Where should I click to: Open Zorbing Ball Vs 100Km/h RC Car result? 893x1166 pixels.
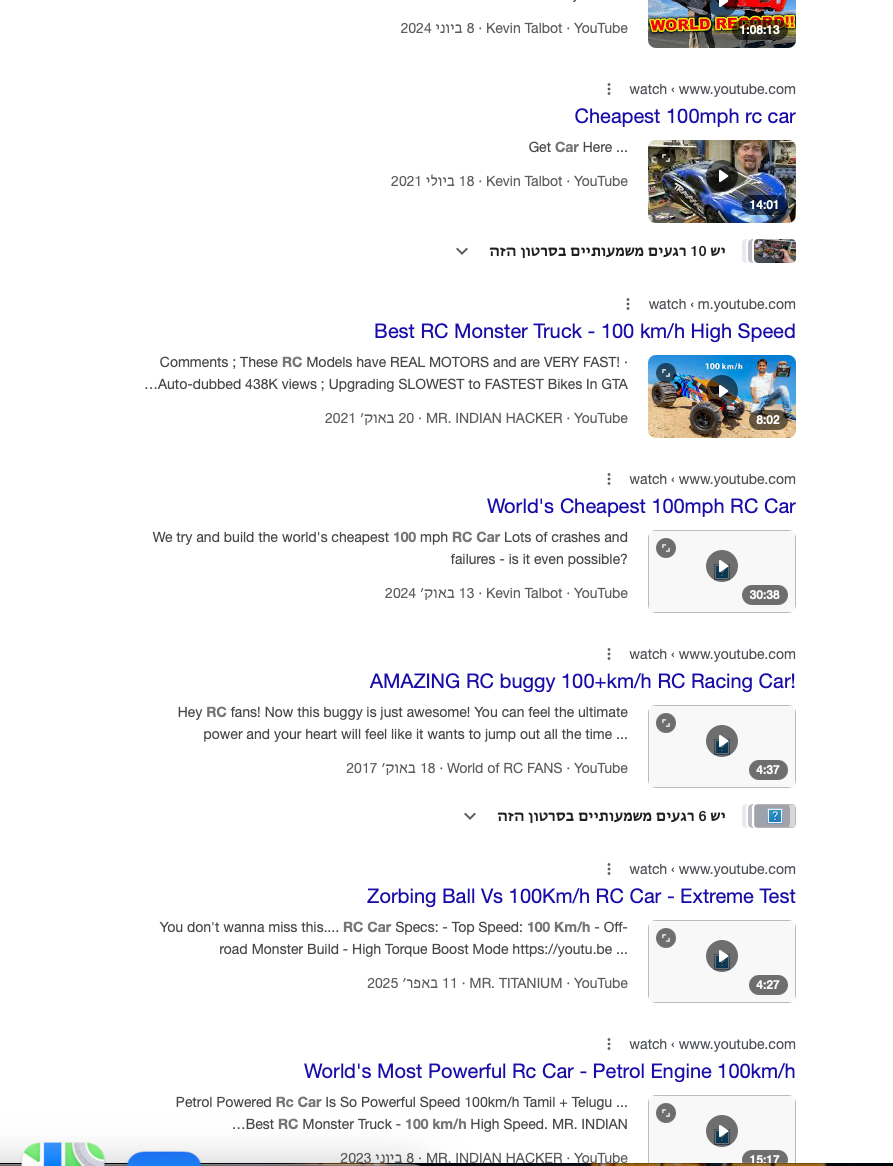[x=580, y=896]
